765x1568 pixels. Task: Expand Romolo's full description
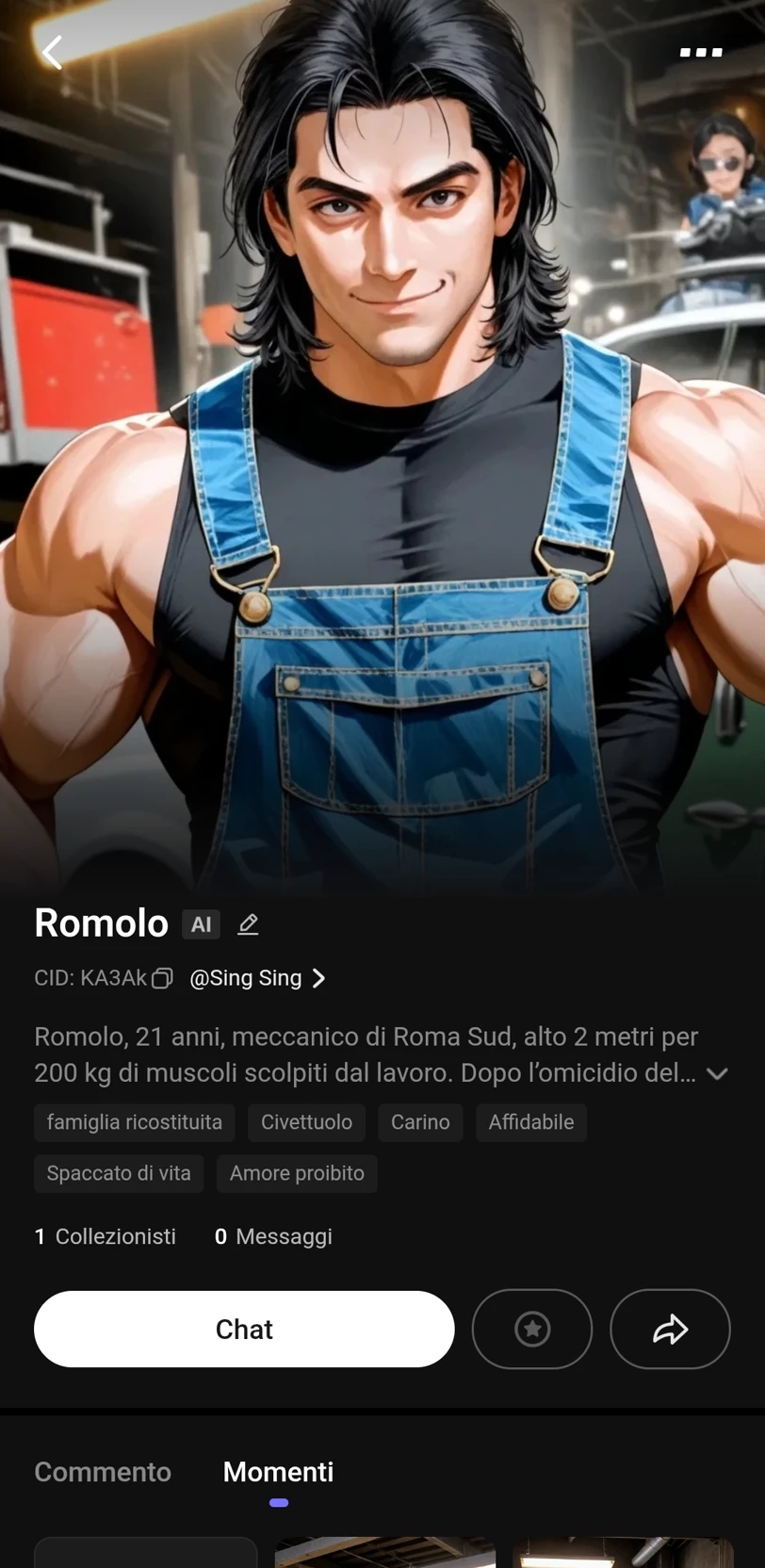(717, 1074)
